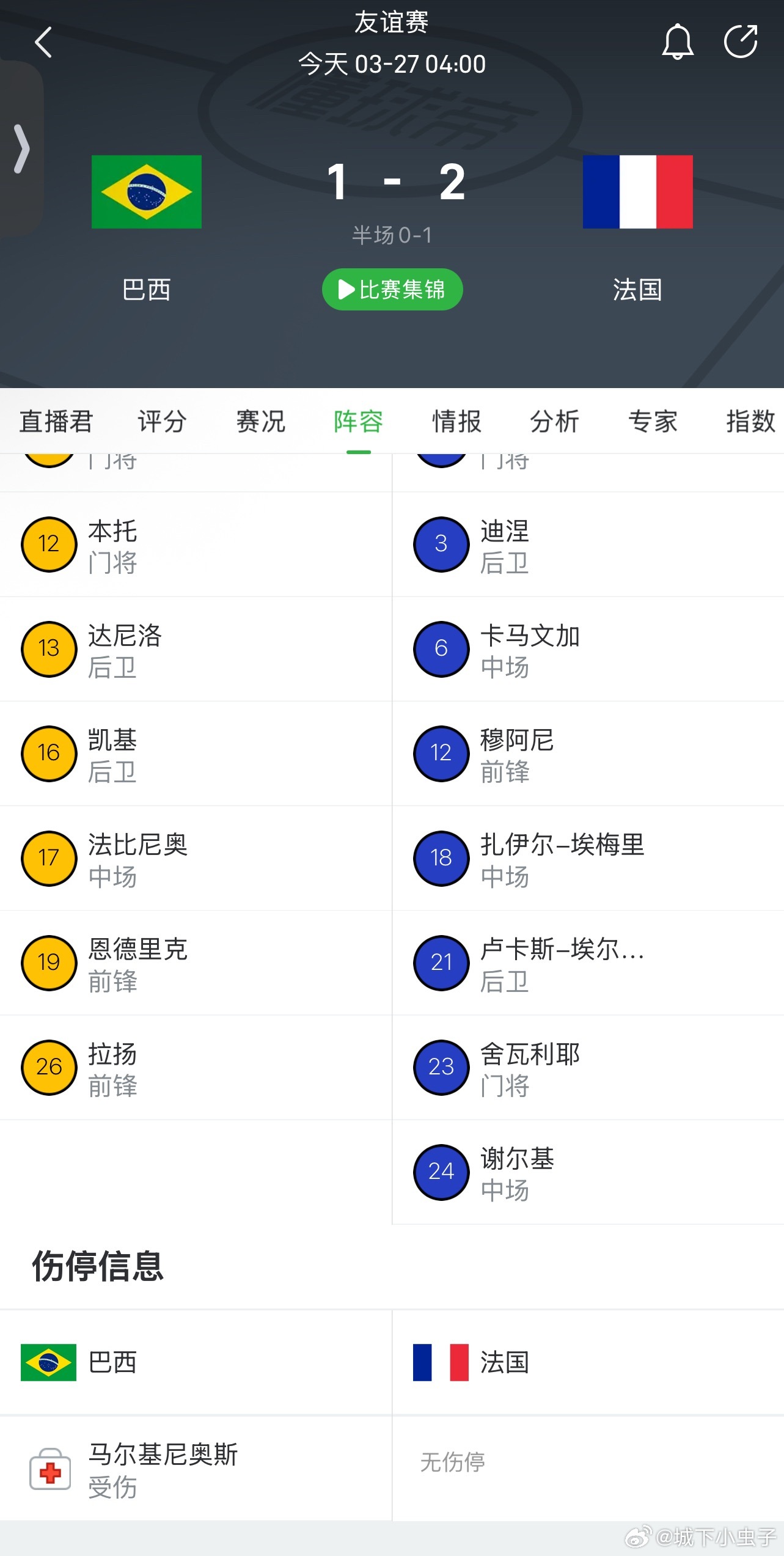Refresh the match page with refresh icon
The width and height of the screenshot is (784, 1556).
pos(740,42)
